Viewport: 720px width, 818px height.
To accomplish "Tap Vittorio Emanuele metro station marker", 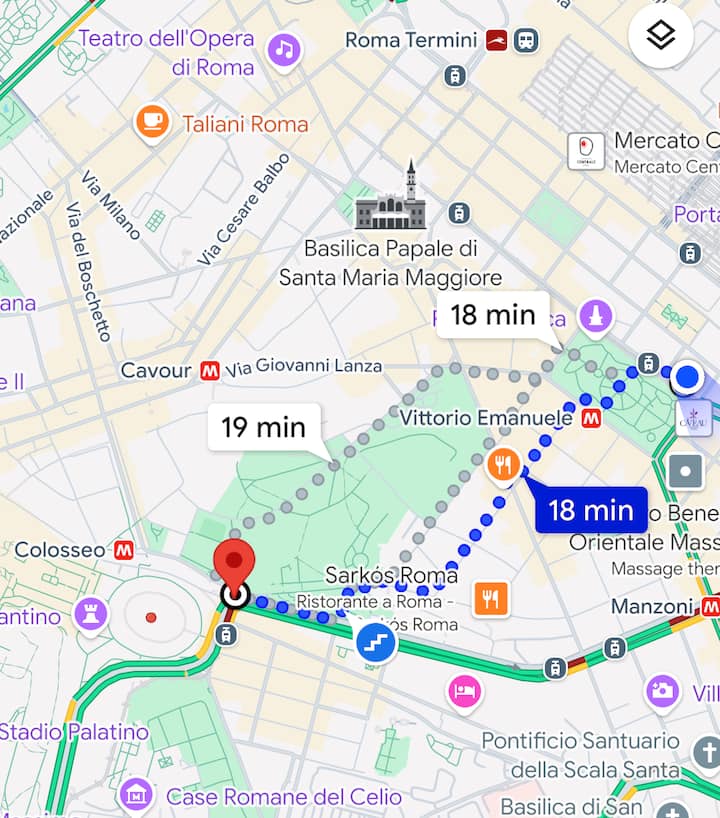I will pos(592,419).
